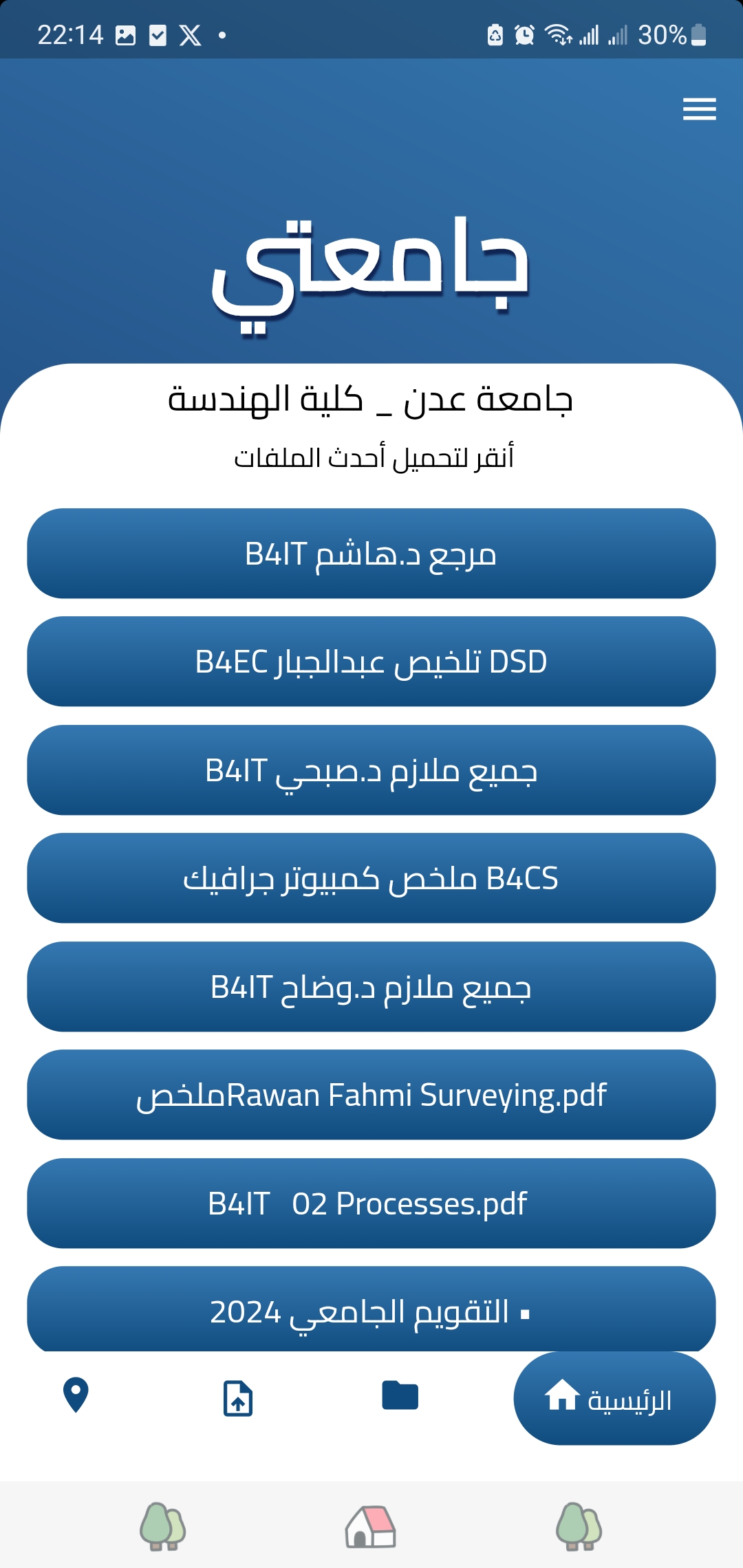743x1568 pixels.
Task: Select the الرئيسية home tab
Action: (614, 1398)
